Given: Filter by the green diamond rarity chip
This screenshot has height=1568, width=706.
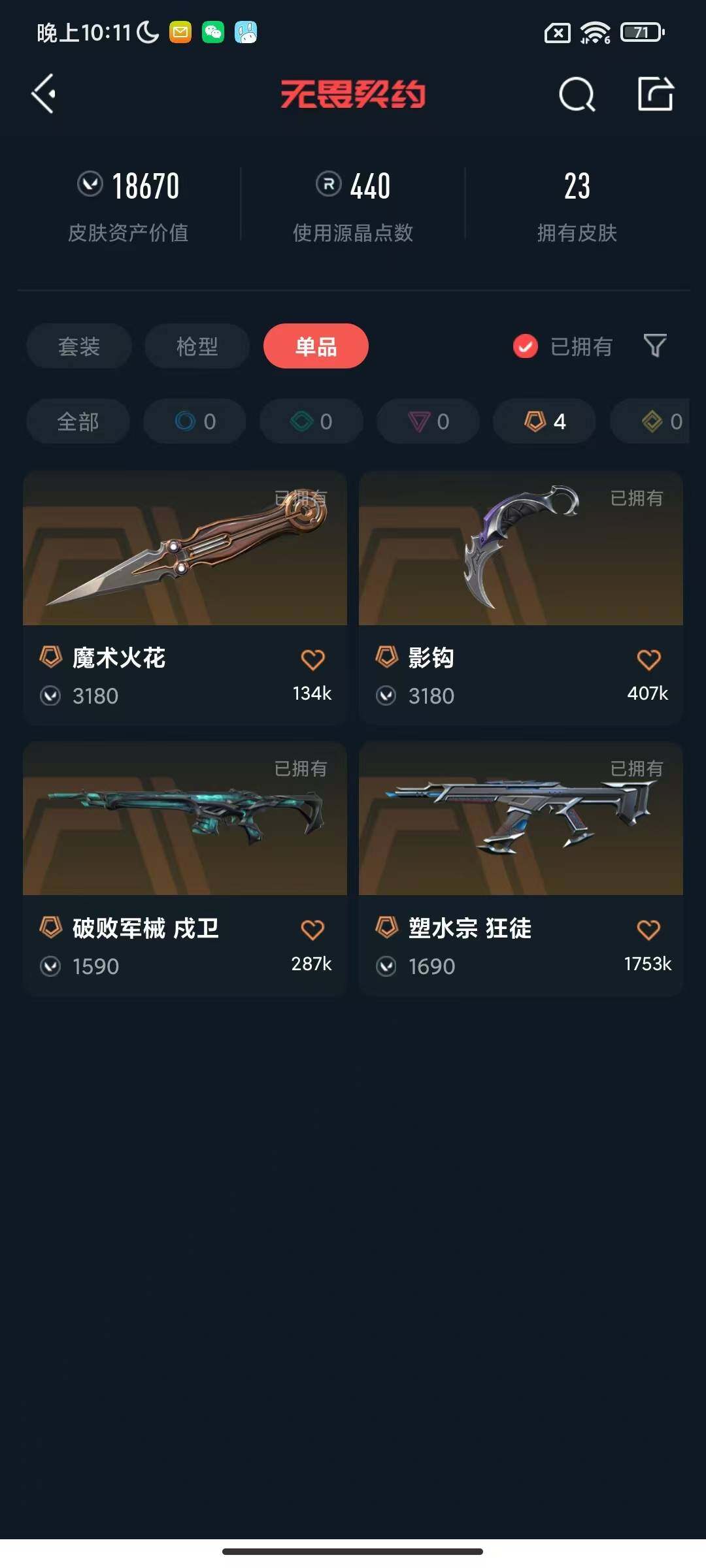Looking at the screenshot, I should pos(311,421).
